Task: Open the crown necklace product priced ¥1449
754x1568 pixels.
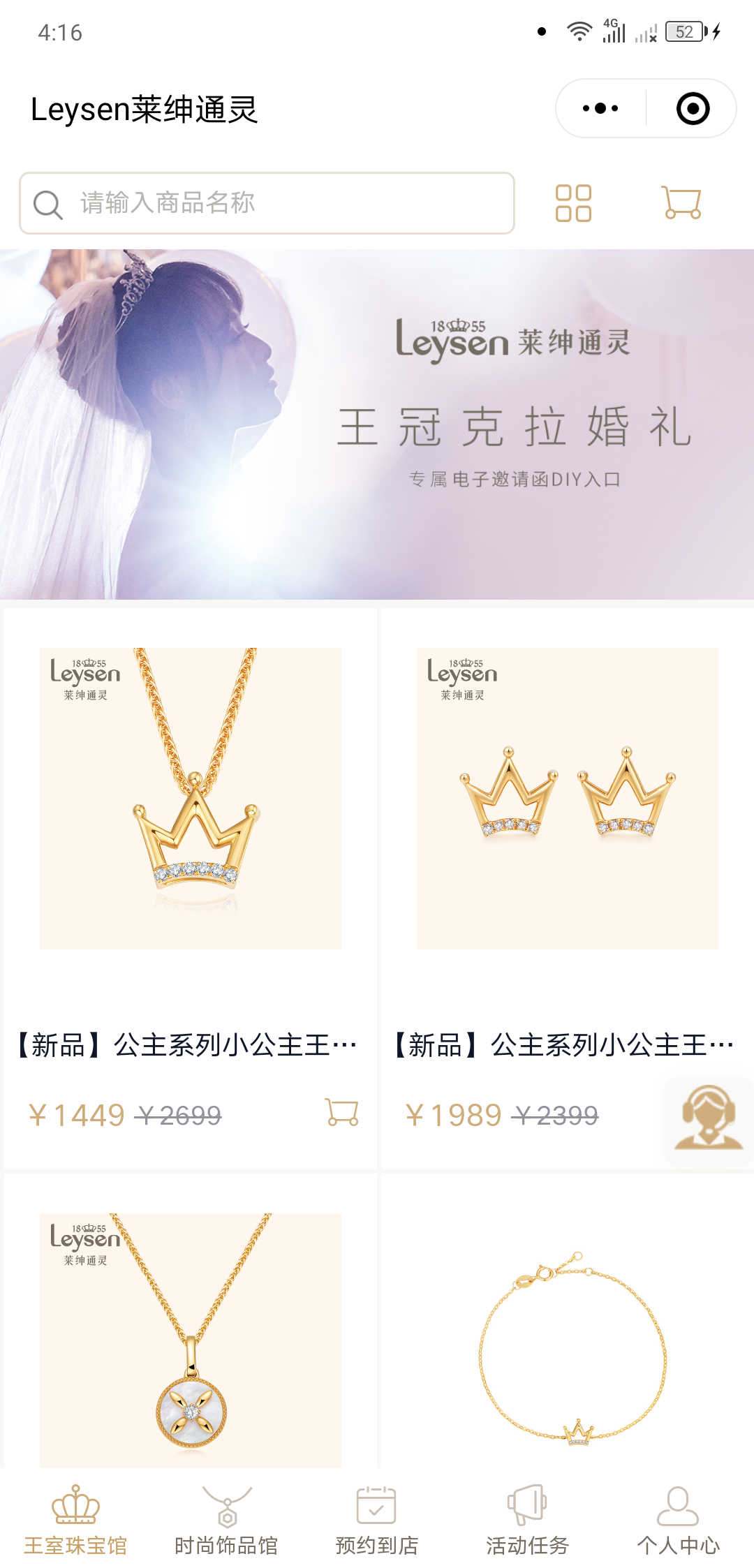Action: (x=191, y=799)
